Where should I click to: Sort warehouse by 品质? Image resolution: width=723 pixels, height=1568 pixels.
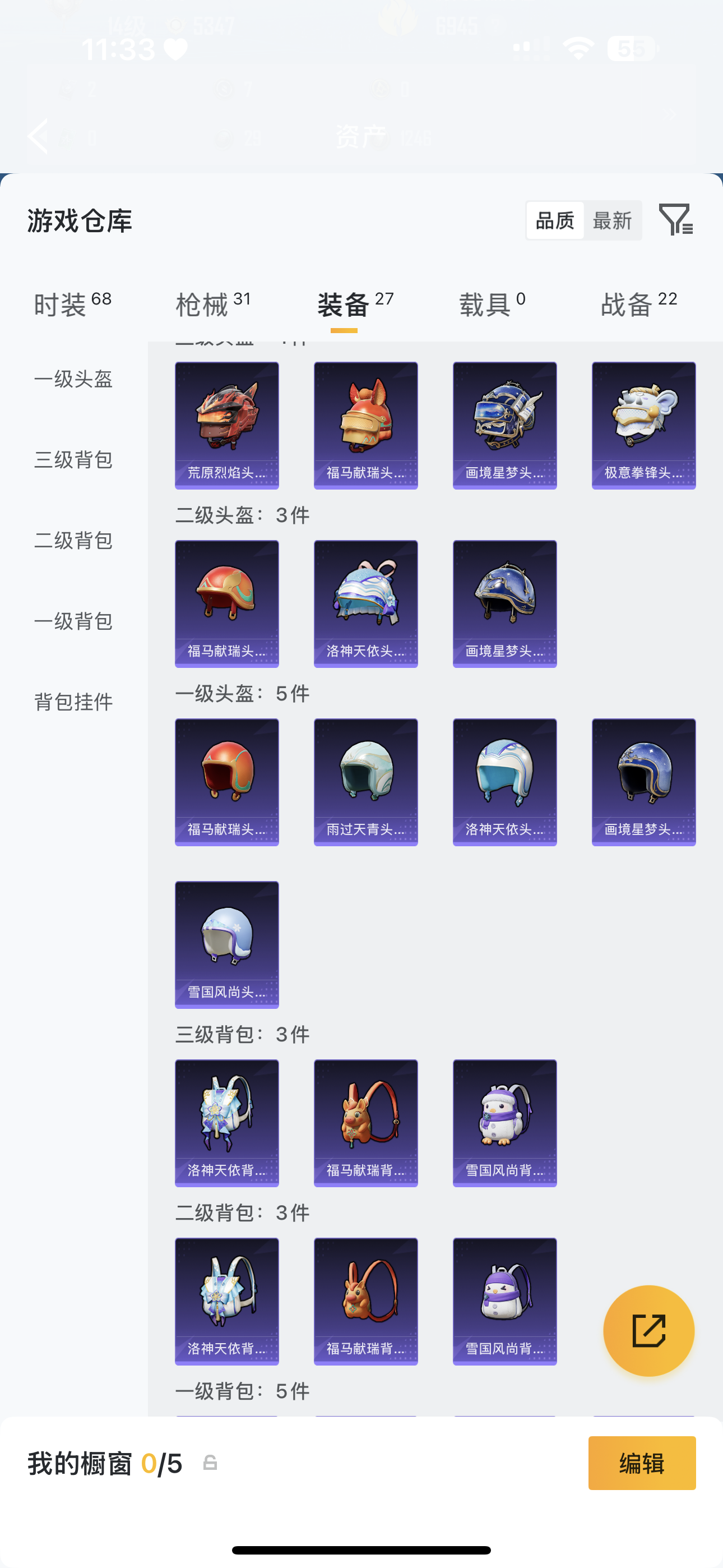click(554, 220)
